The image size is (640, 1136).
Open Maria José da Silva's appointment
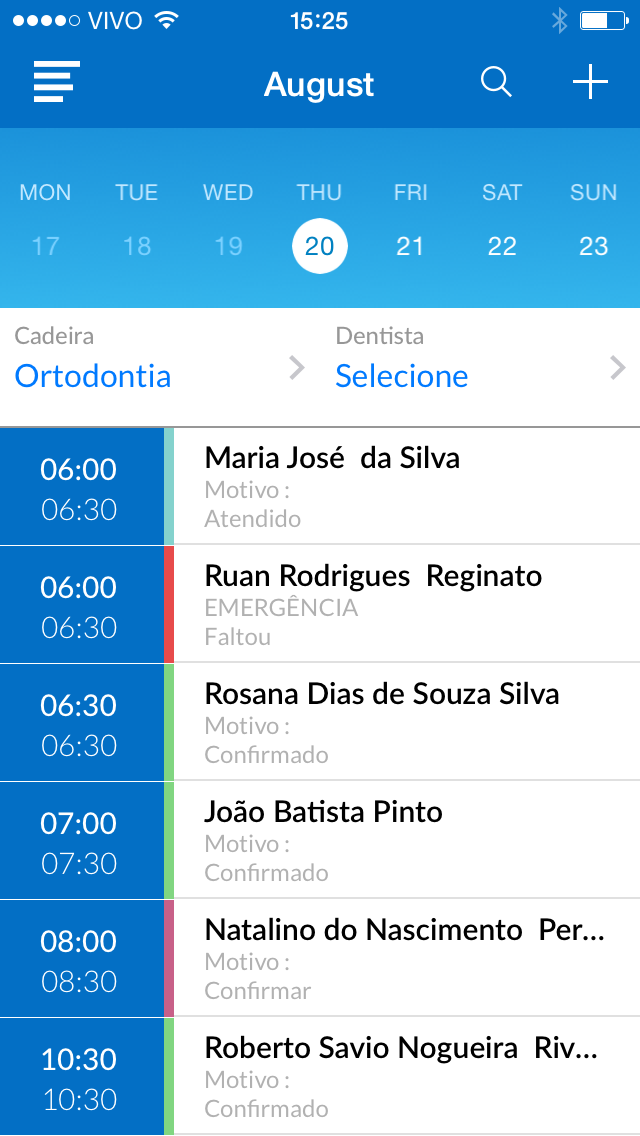click(320, 486)
